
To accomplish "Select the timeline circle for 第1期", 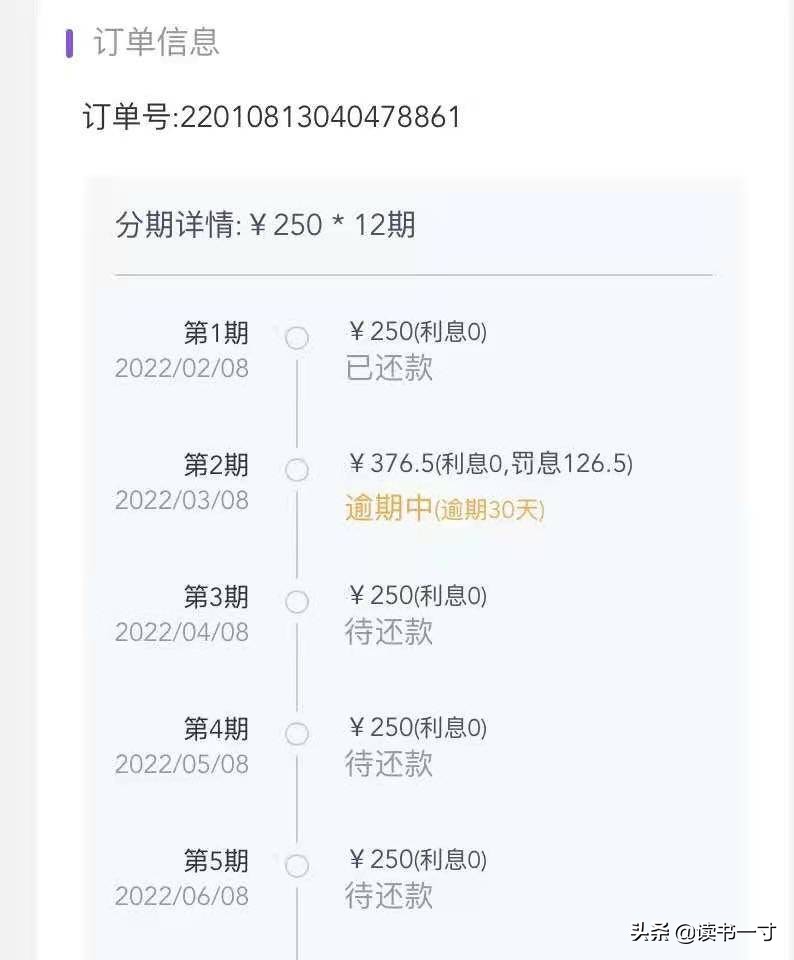I will (296, 338).
